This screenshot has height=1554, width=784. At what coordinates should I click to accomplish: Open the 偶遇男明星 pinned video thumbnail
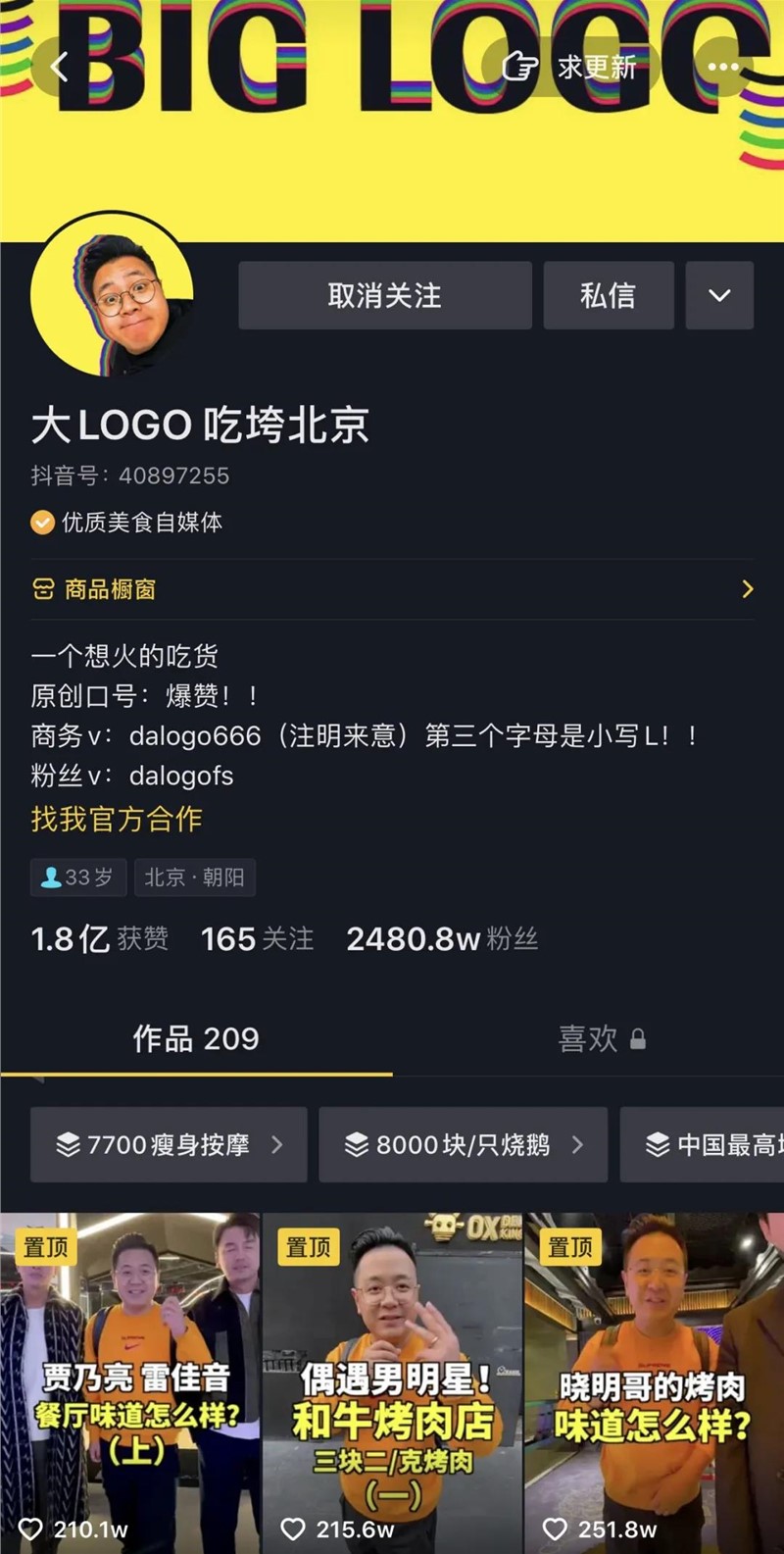pos(391,1373)
